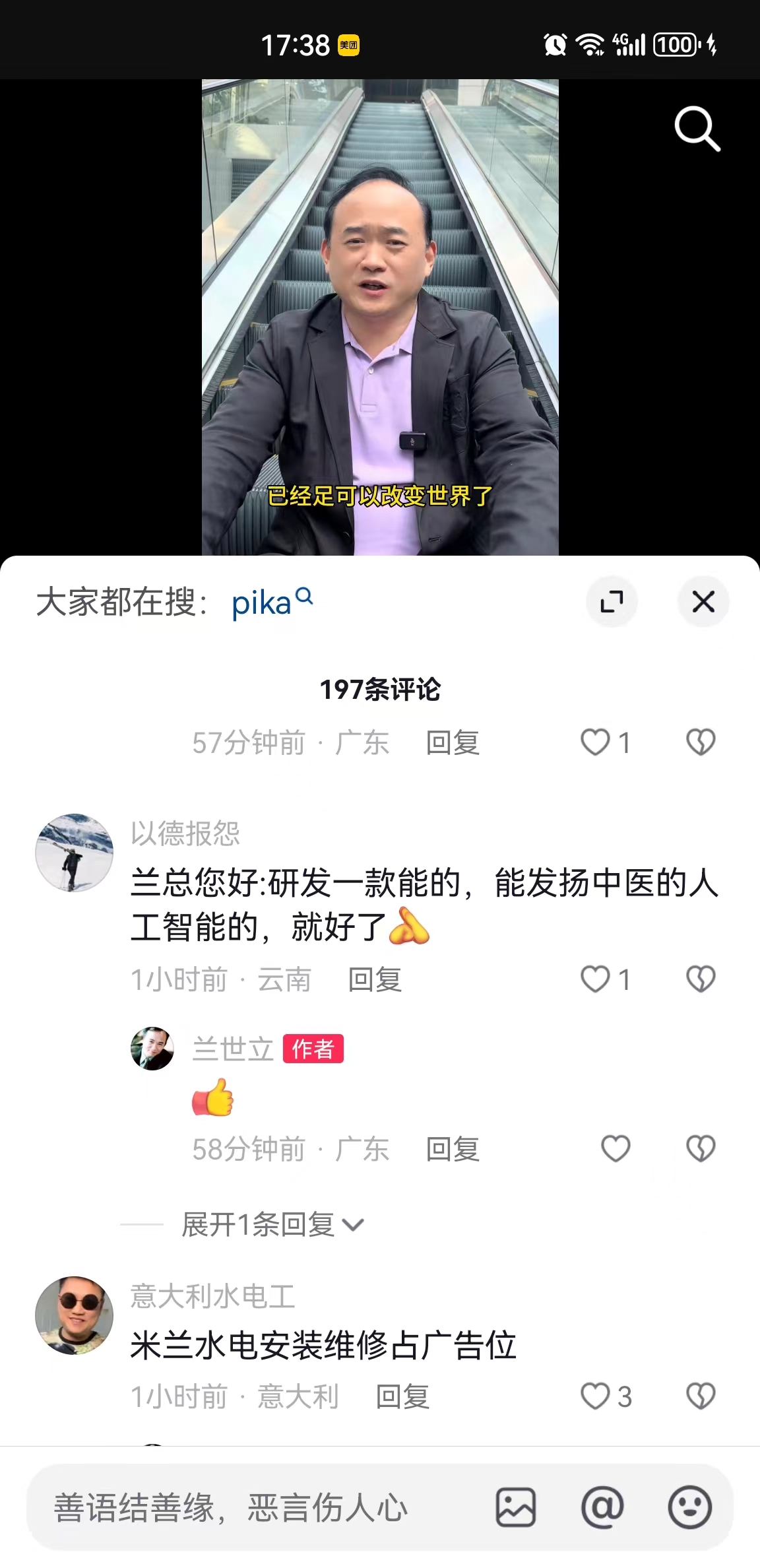
Task: Open author 兰世立's profile from reply
Action: (x=152, y=1049)
